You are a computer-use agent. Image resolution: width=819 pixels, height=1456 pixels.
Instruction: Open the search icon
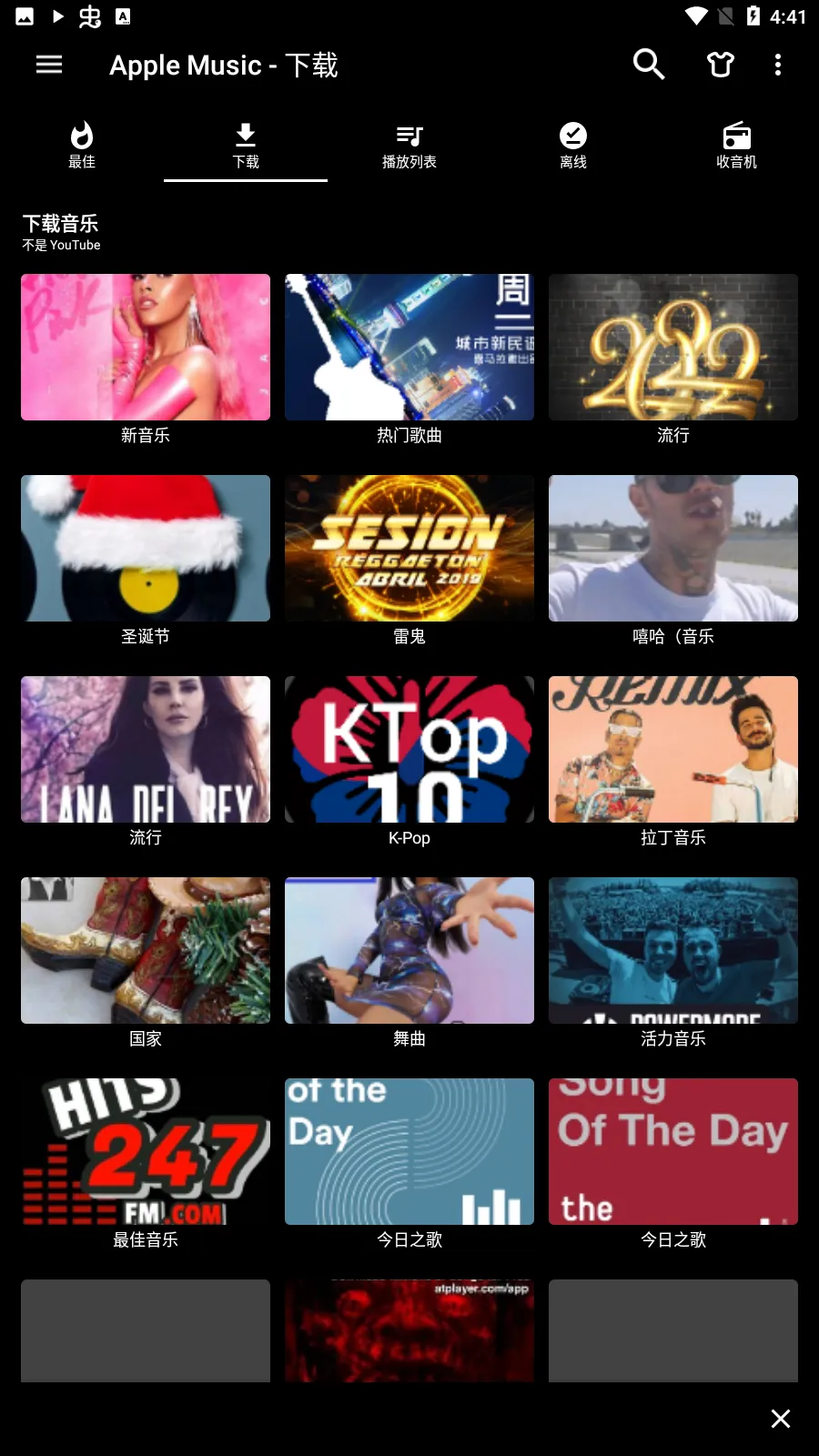pyautogui.click(x=648, y=65)
